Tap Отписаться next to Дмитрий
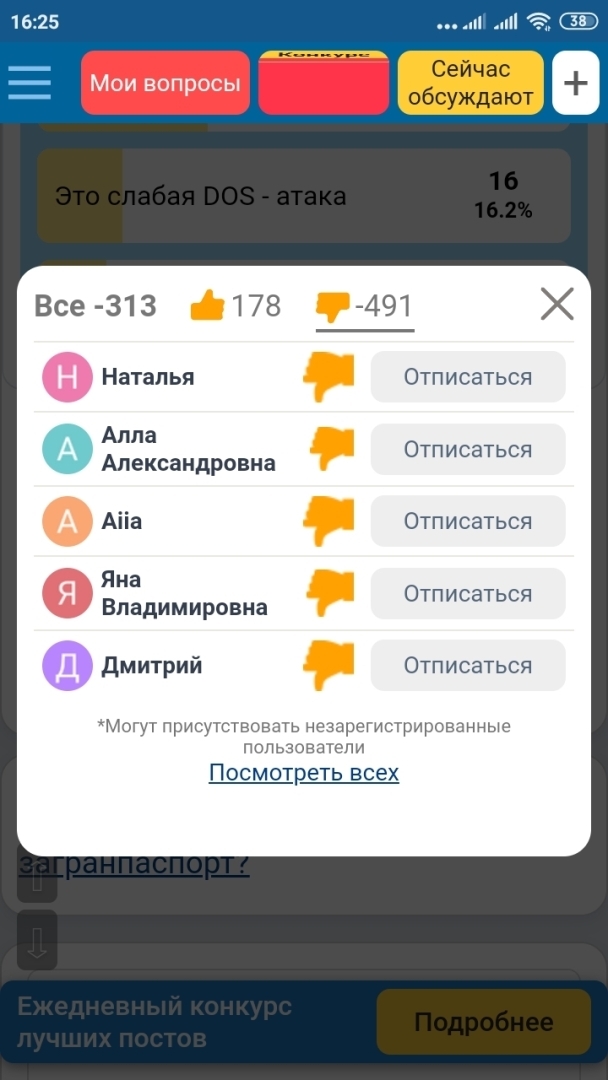This screenshot has width=608, height=1080. 467,665
